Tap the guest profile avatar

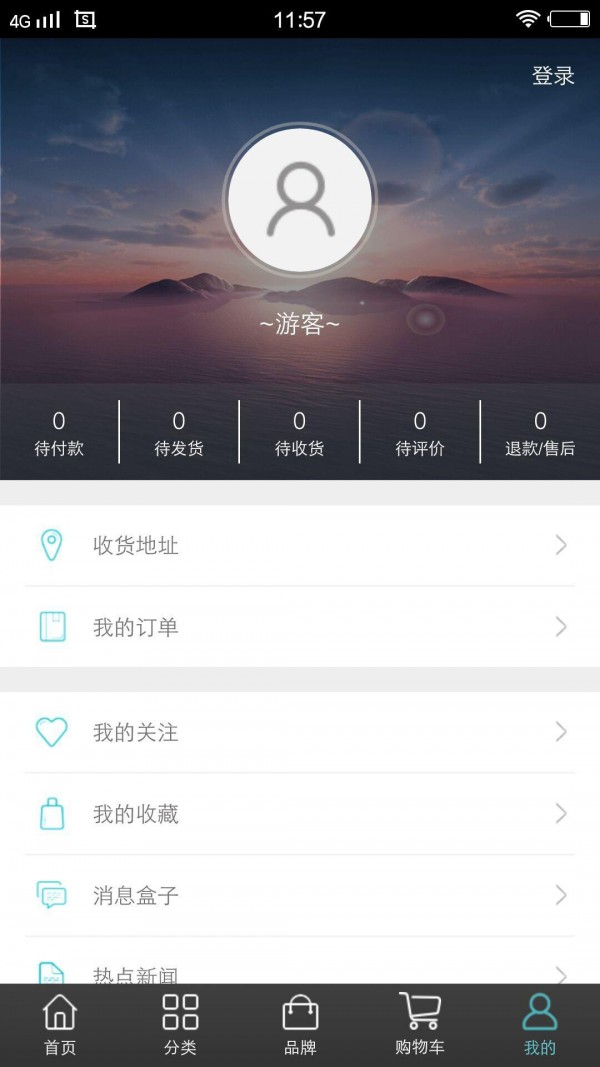coord(300,201)
